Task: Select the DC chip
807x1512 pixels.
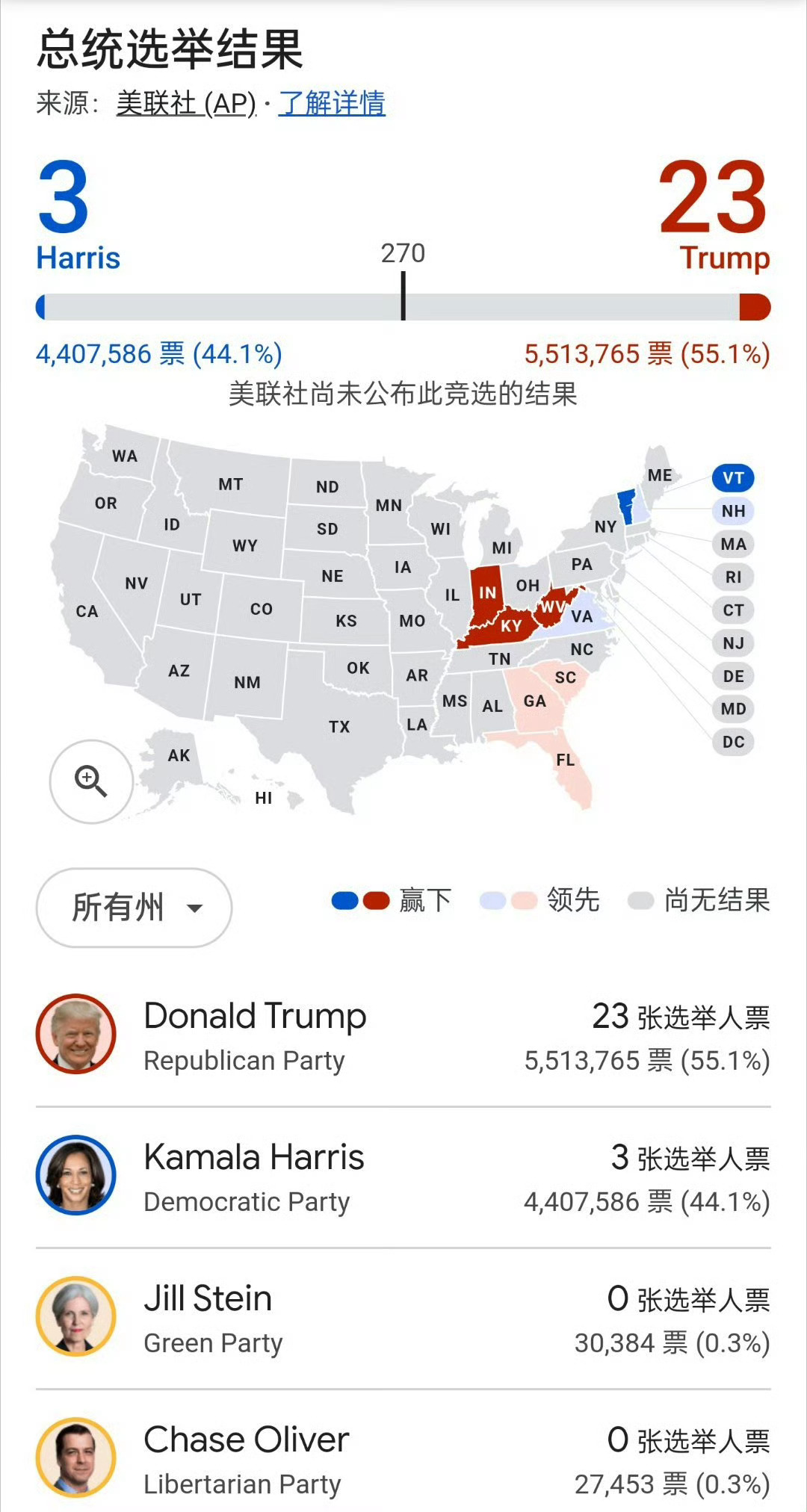Action: click(x=733, y=742)
